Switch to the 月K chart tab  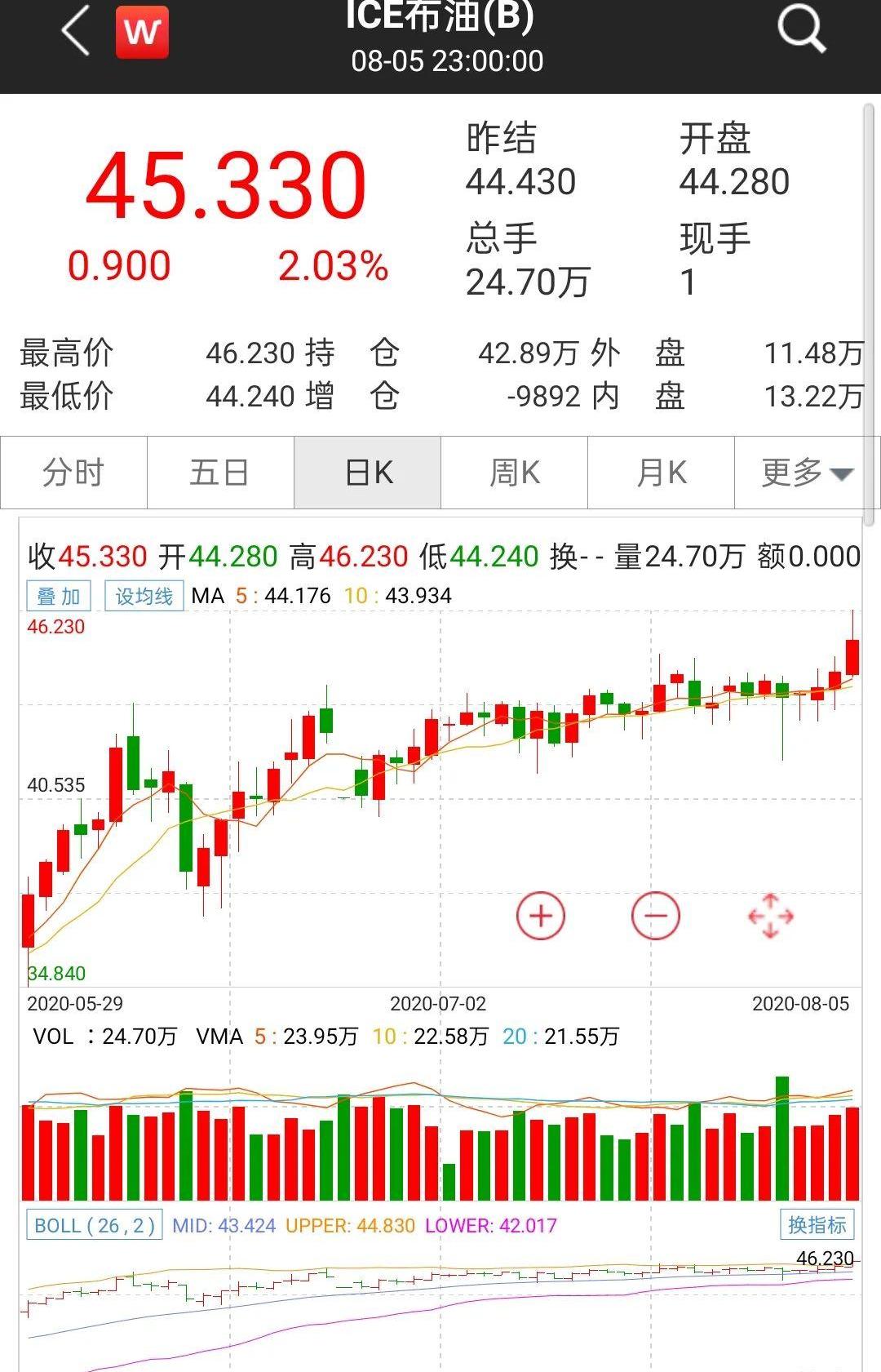point(661,473)
